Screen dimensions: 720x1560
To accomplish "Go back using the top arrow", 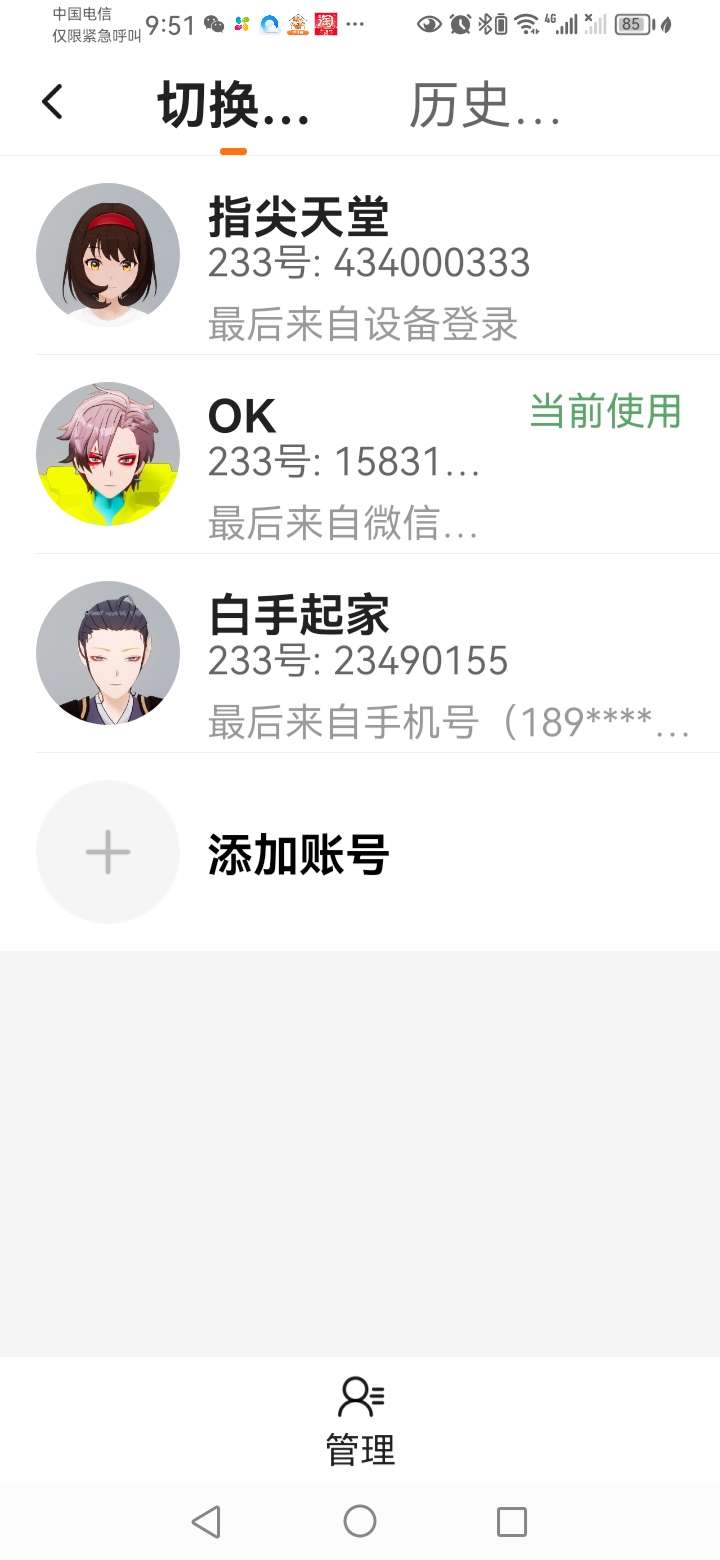I will [53, 102].
